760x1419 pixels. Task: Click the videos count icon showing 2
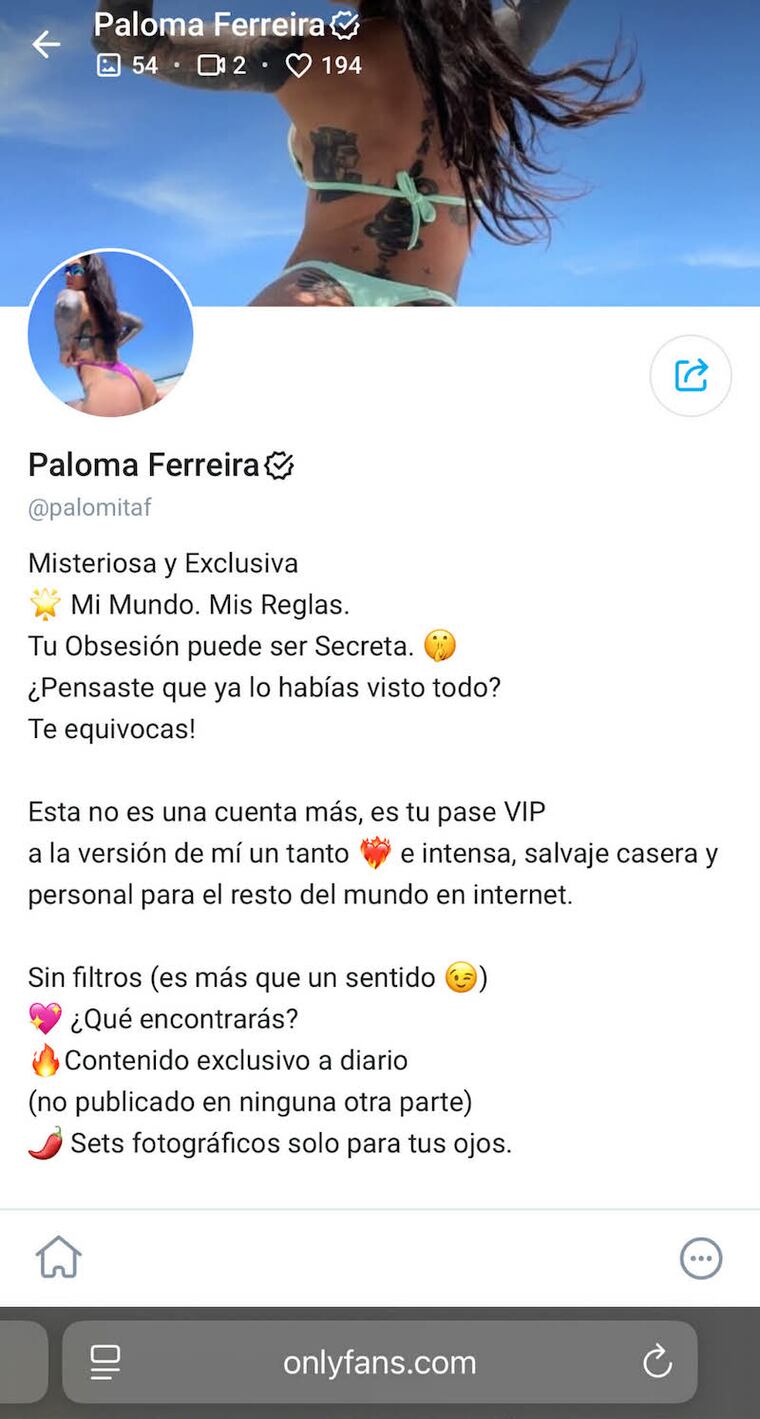click(x=210, y=65)
